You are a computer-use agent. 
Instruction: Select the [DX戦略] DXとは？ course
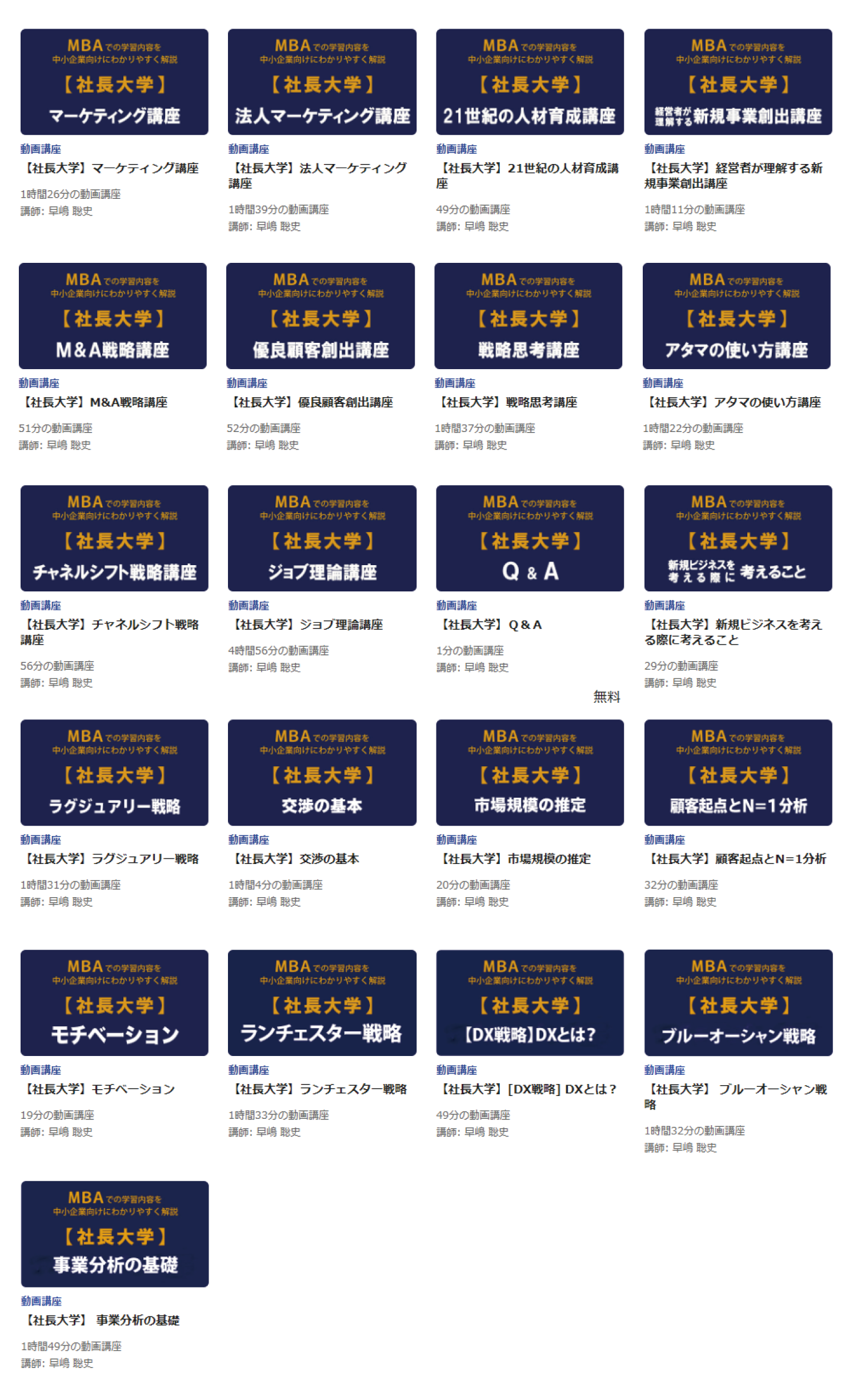[x=530, y=1003]
